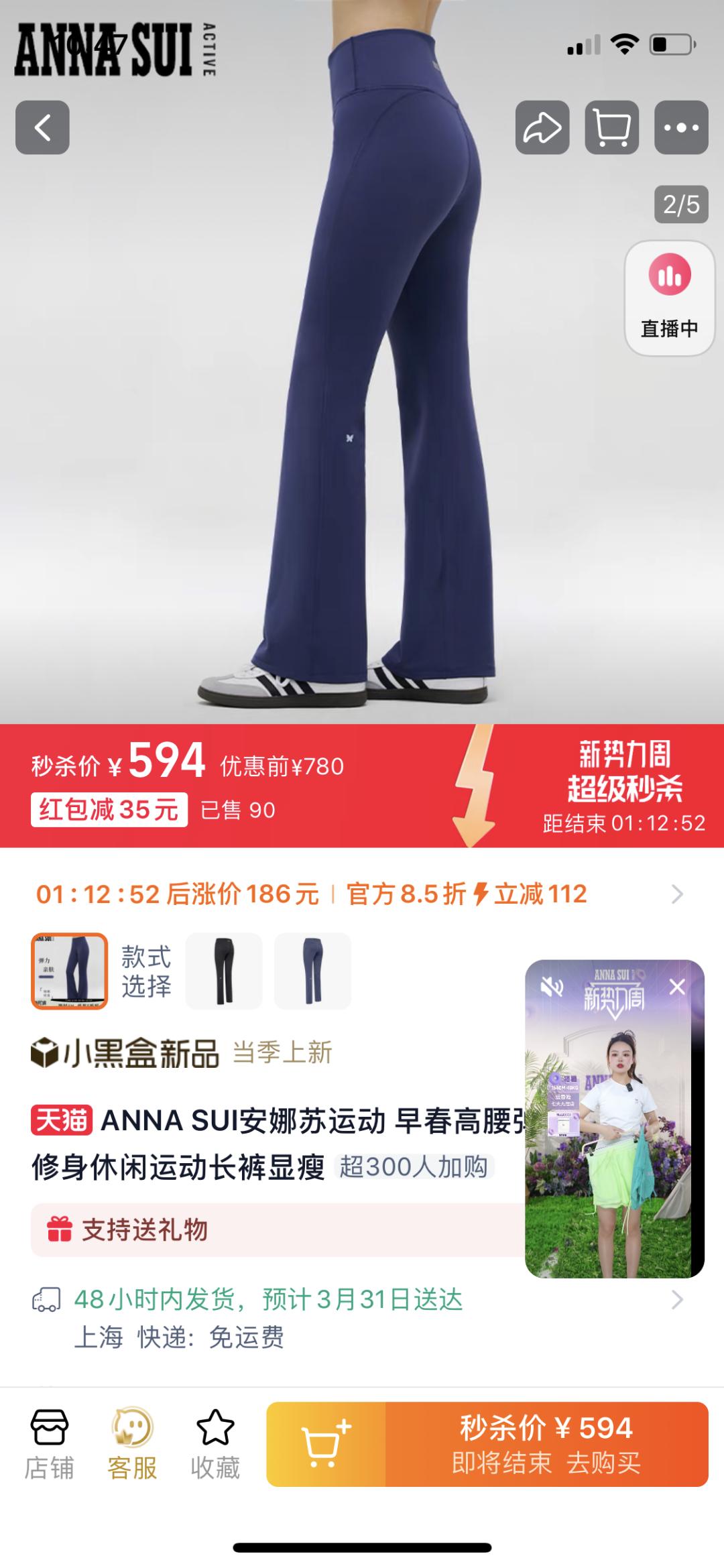This screenshot has width=724, height=1568.
Task: Open the 红包减35元 coupon tag
Action: pos(109,810)
